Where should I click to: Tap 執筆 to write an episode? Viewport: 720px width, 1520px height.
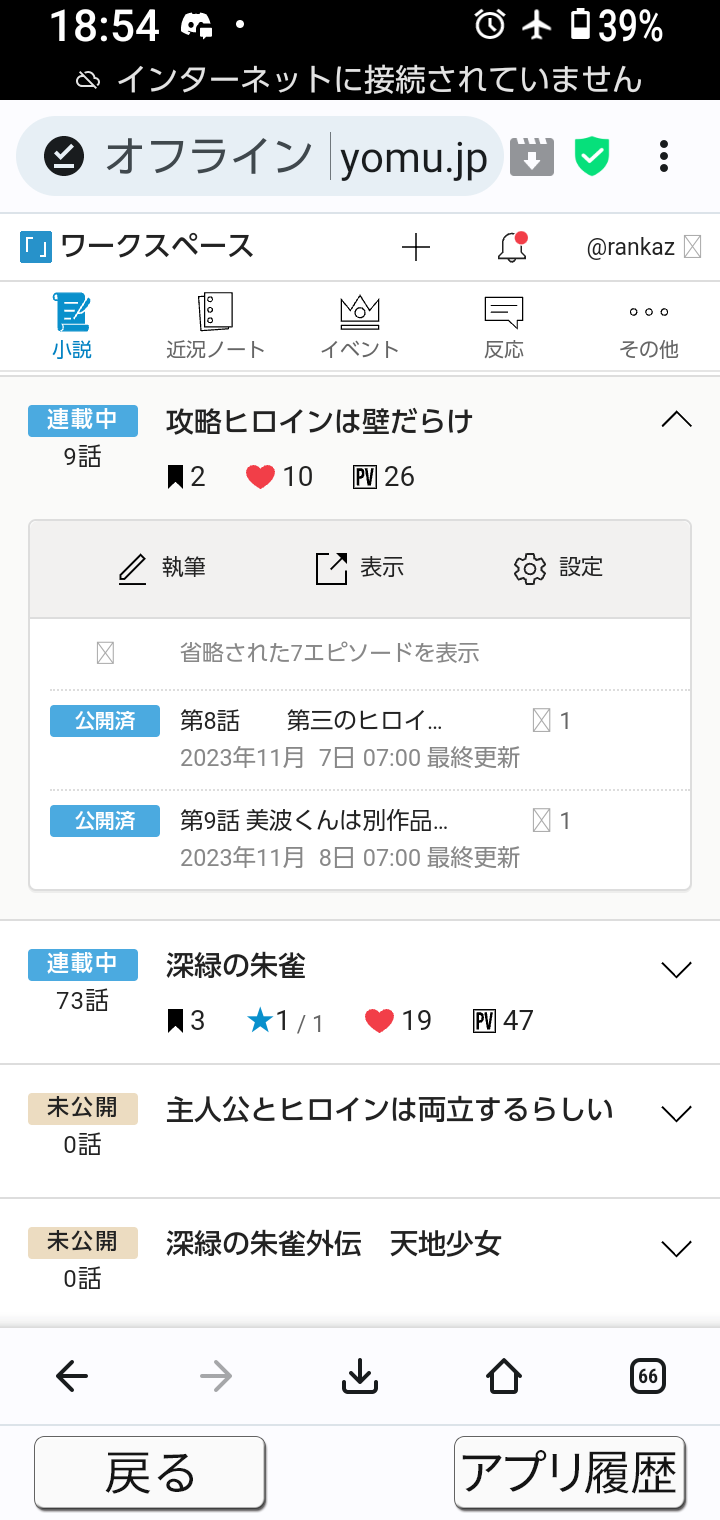(x=162, y=568)
